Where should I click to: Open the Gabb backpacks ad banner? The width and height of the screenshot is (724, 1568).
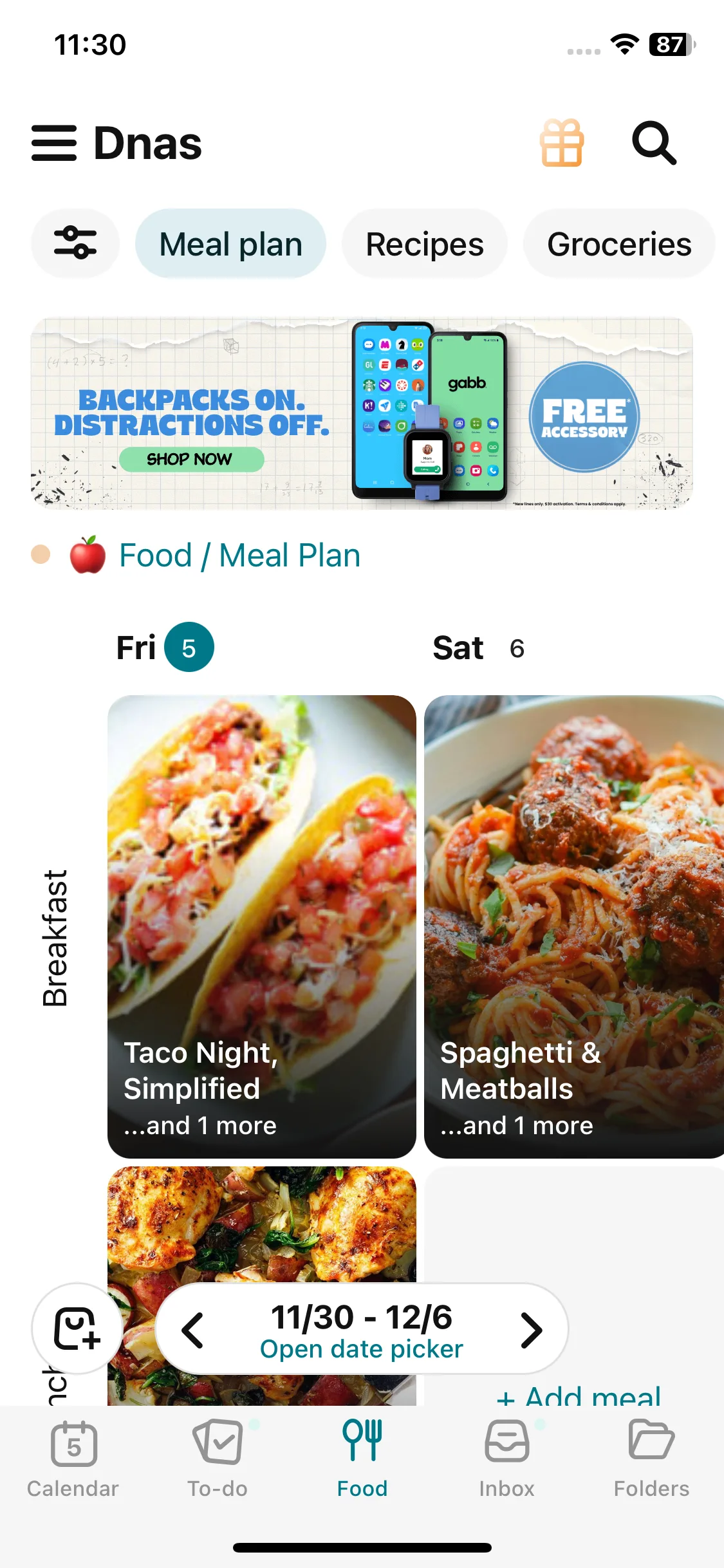[362, 413]
